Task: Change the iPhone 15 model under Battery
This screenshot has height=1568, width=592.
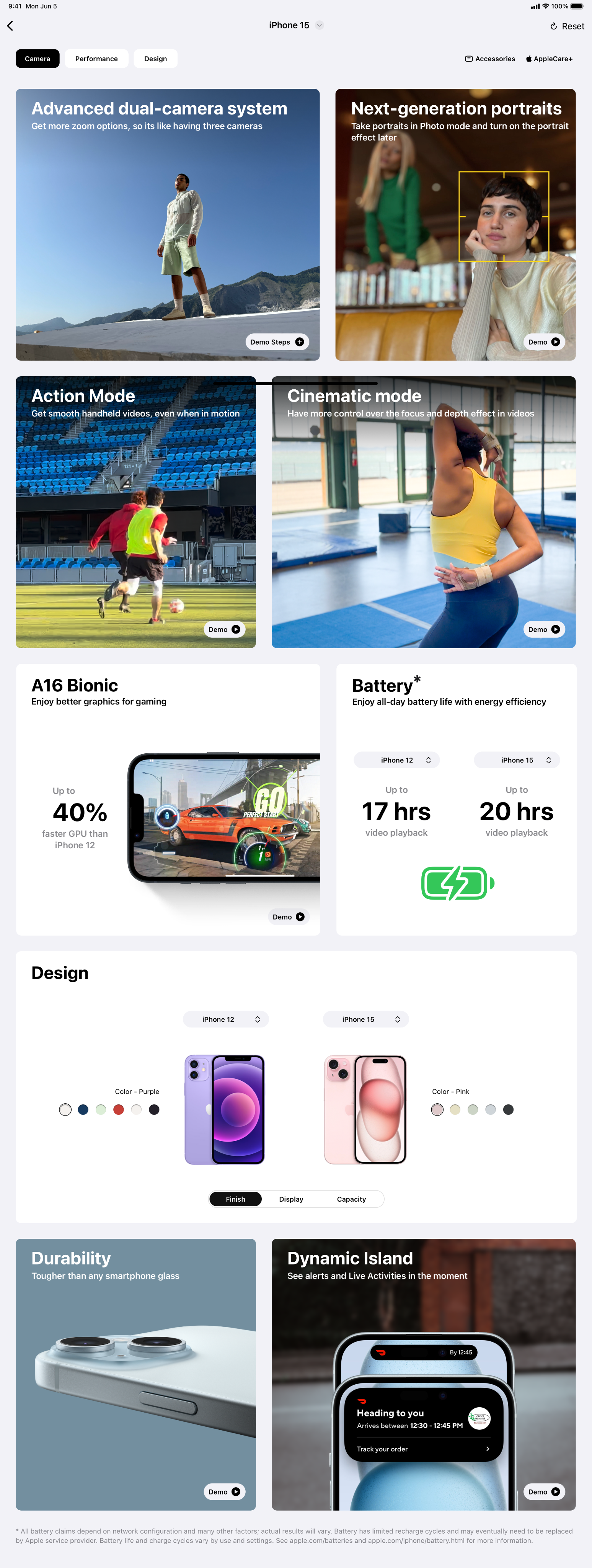Action: pos(517,760)
